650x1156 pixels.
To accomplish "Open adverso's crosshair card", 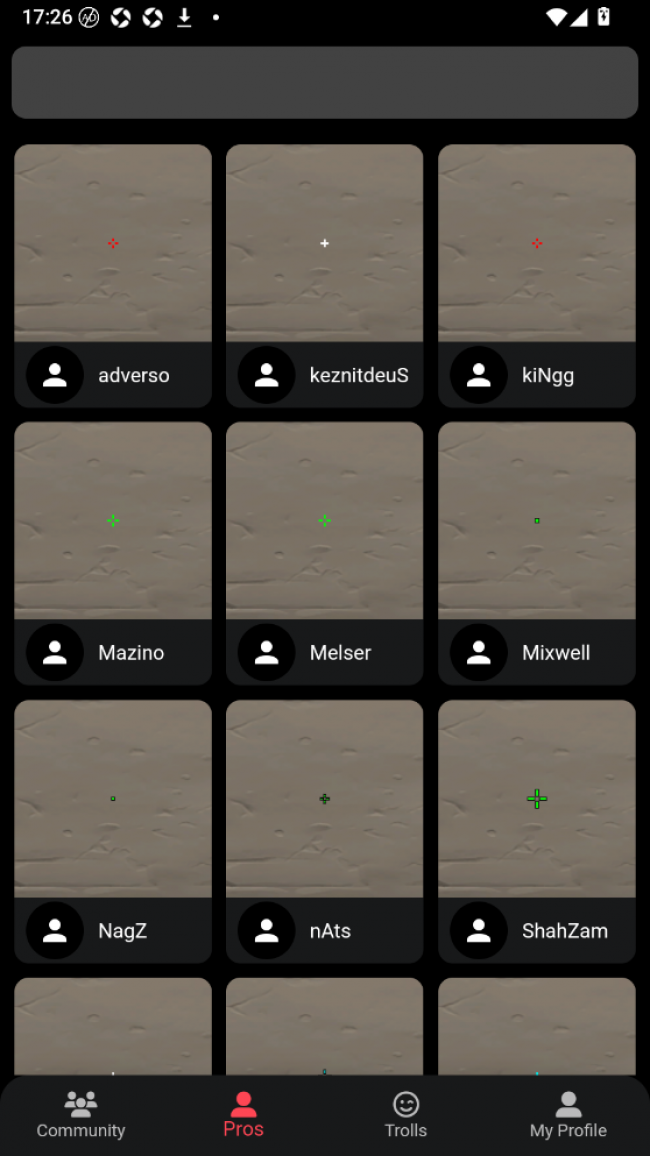I will tap(113, 276).
